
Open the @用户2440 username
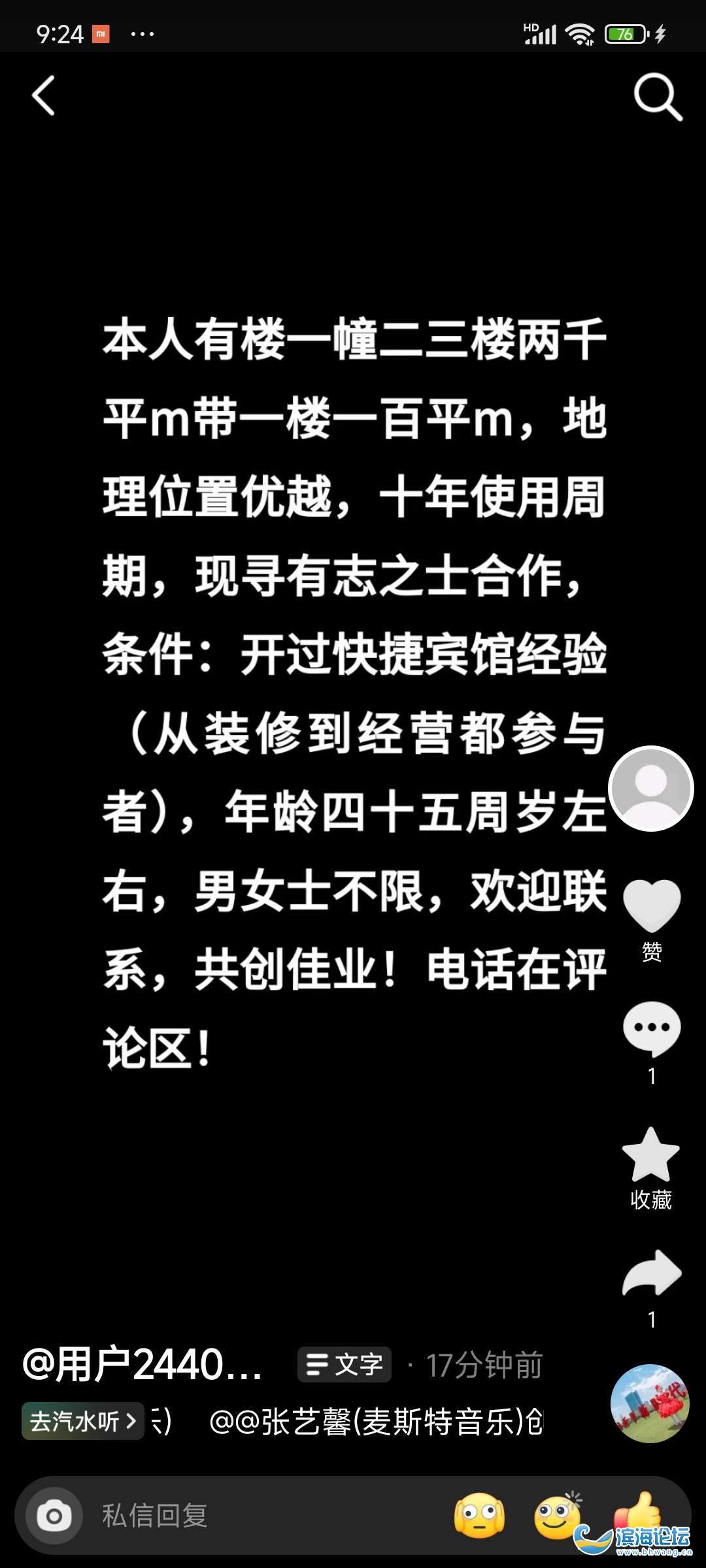(143, 1365)
